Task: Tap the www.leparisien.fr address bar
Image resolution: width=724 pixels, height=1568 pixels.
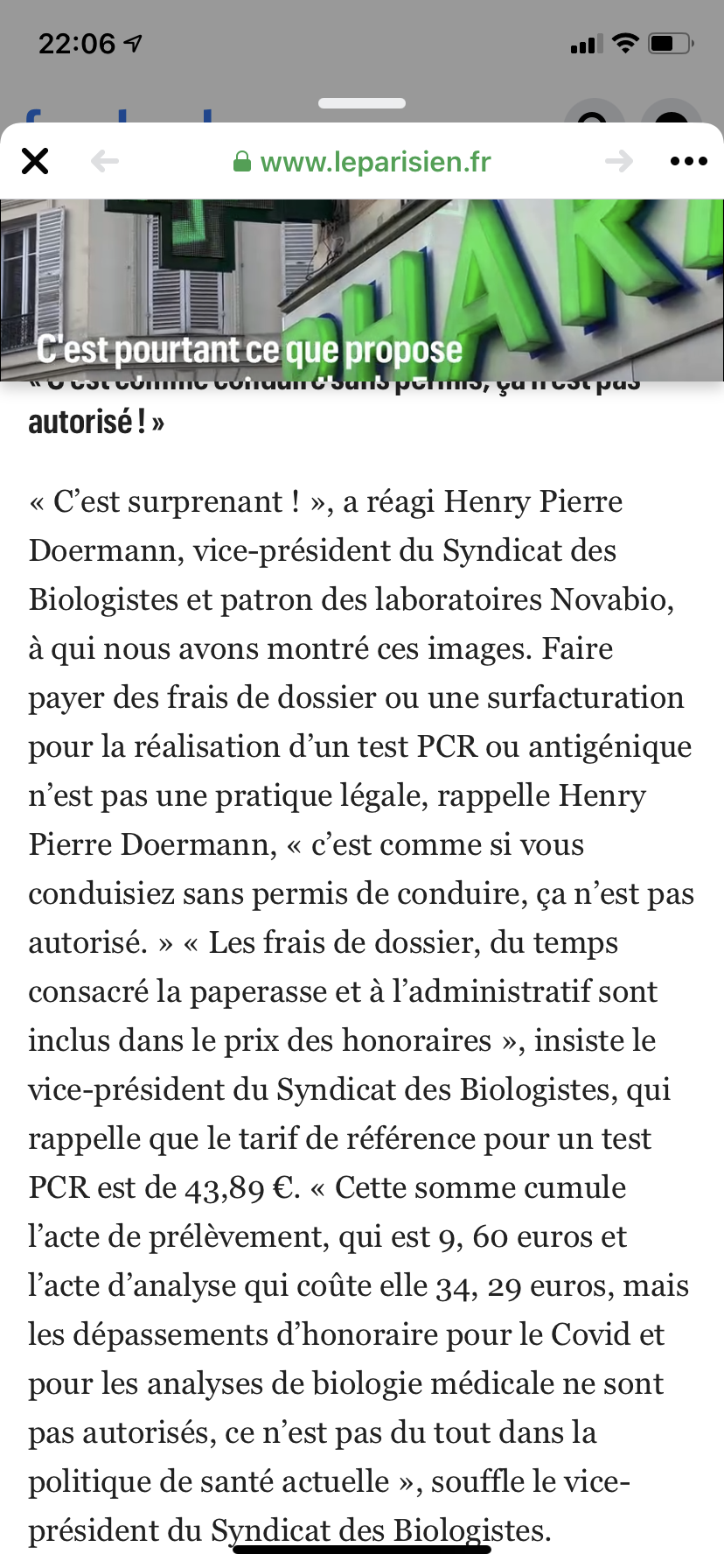Action: click(362, 162)
